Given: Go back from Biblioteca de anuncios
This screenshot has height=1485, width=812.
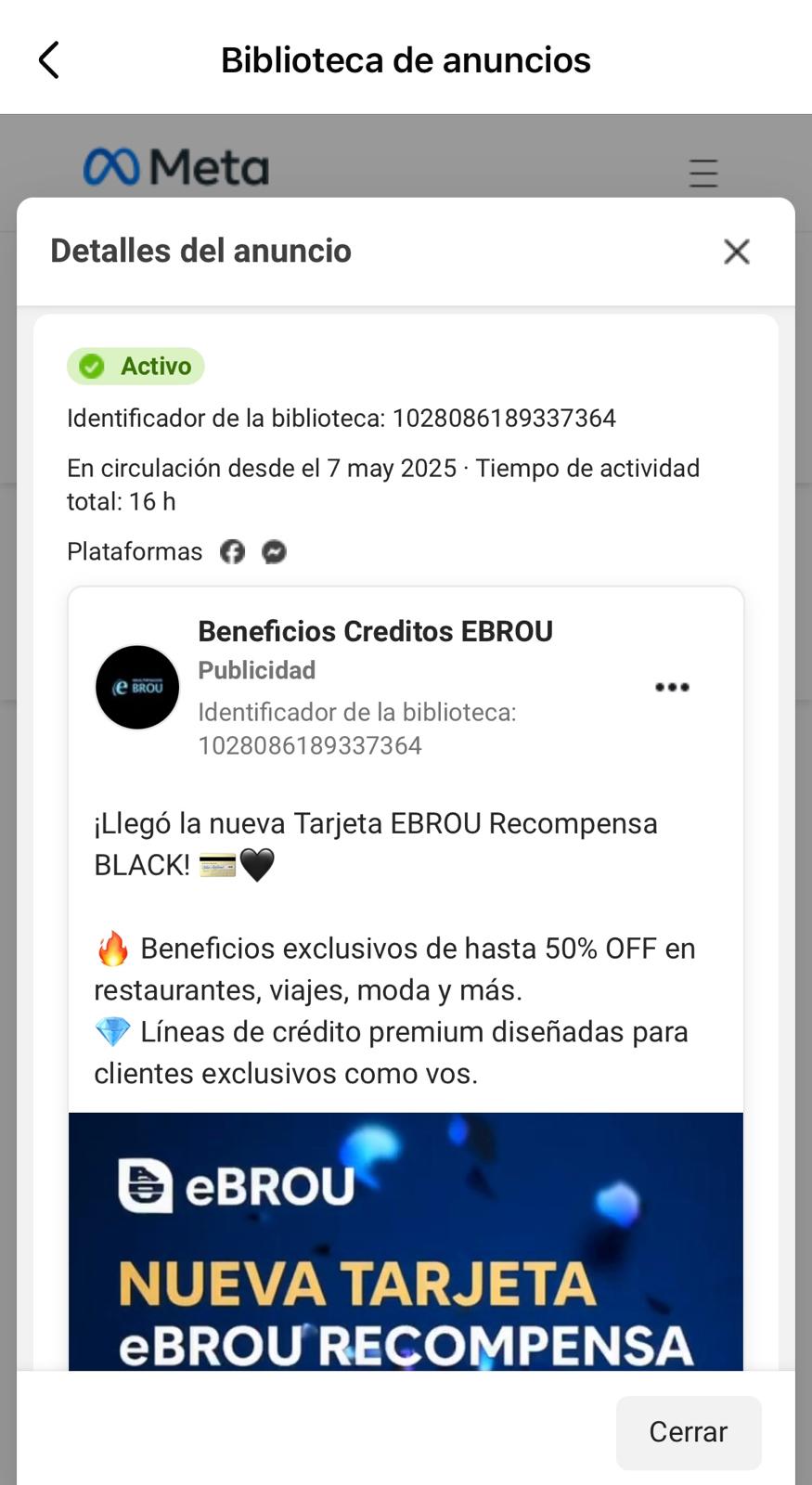Looking at the screenshot, I should point(49,60).
